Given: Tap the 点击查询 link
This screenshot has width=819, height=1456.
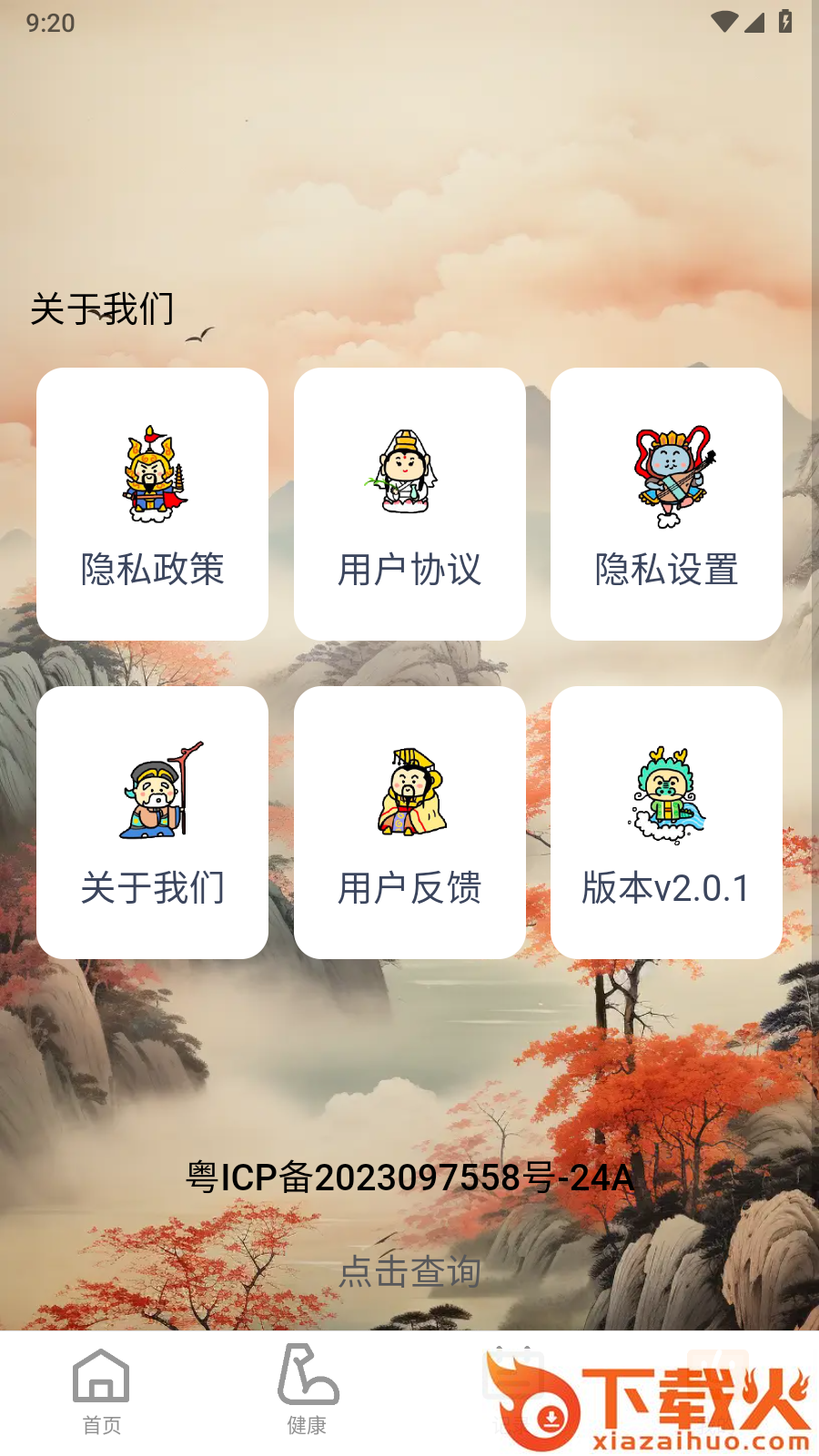Looking at the screenshot, I should point(409,1271).
